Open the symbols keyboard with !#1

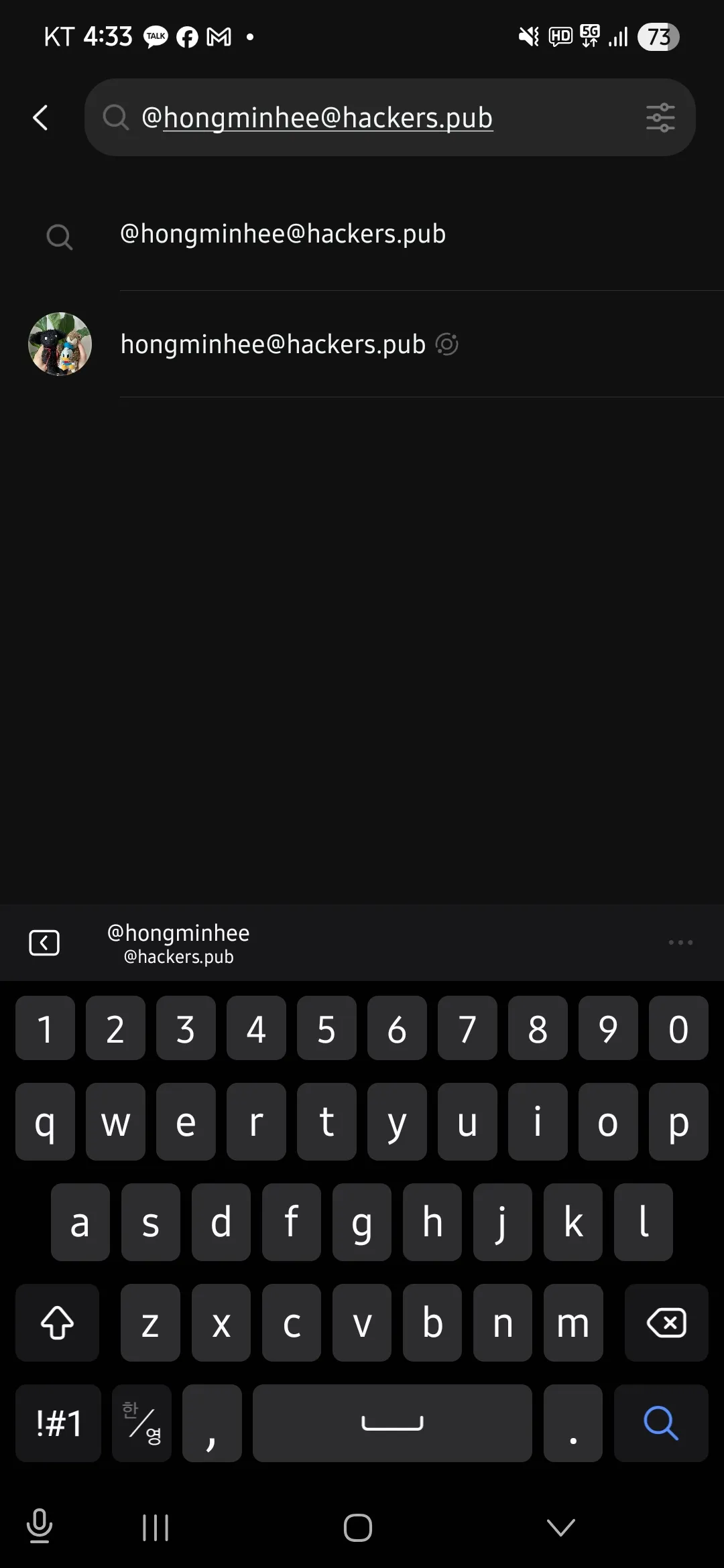pos(58,1423)
